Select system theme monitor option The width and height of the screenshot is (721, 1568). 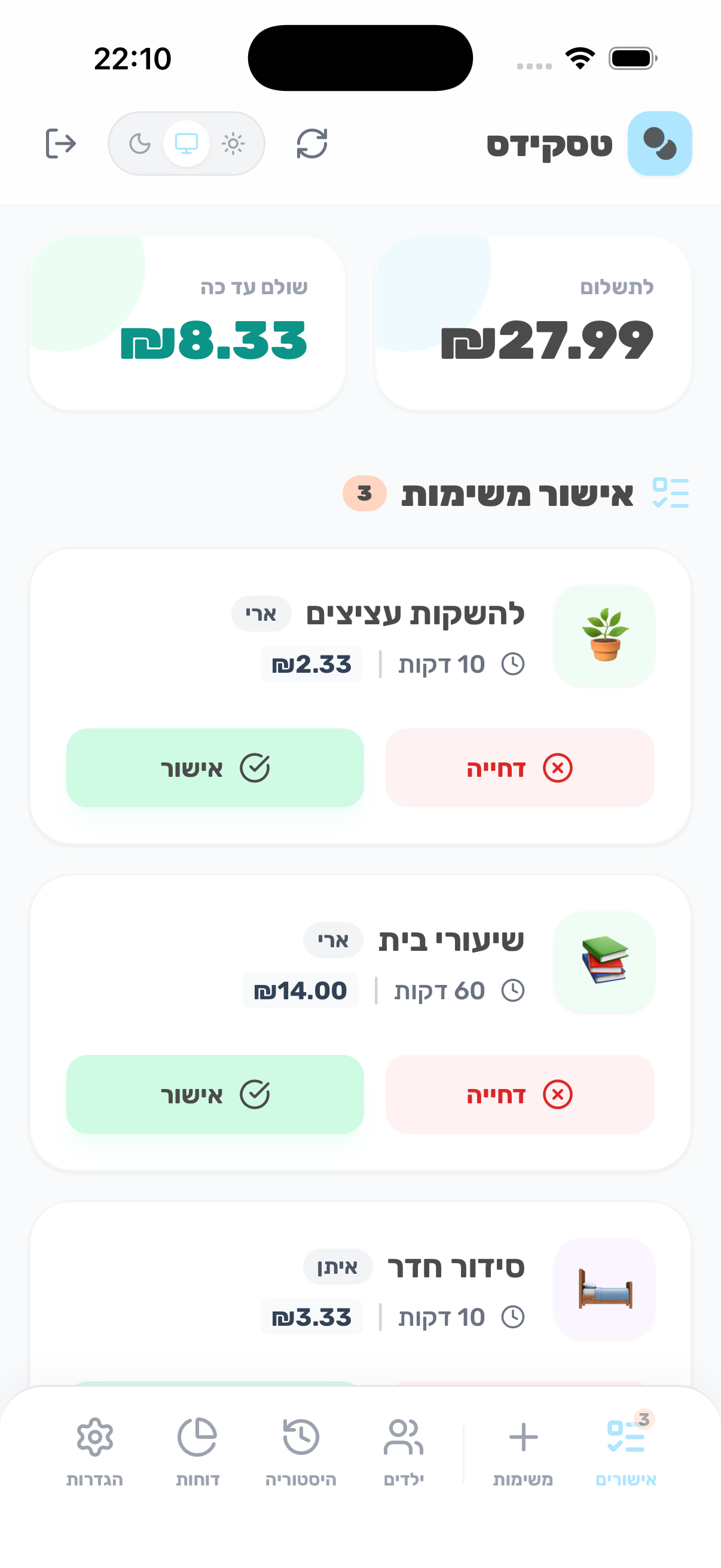point(186,144)
